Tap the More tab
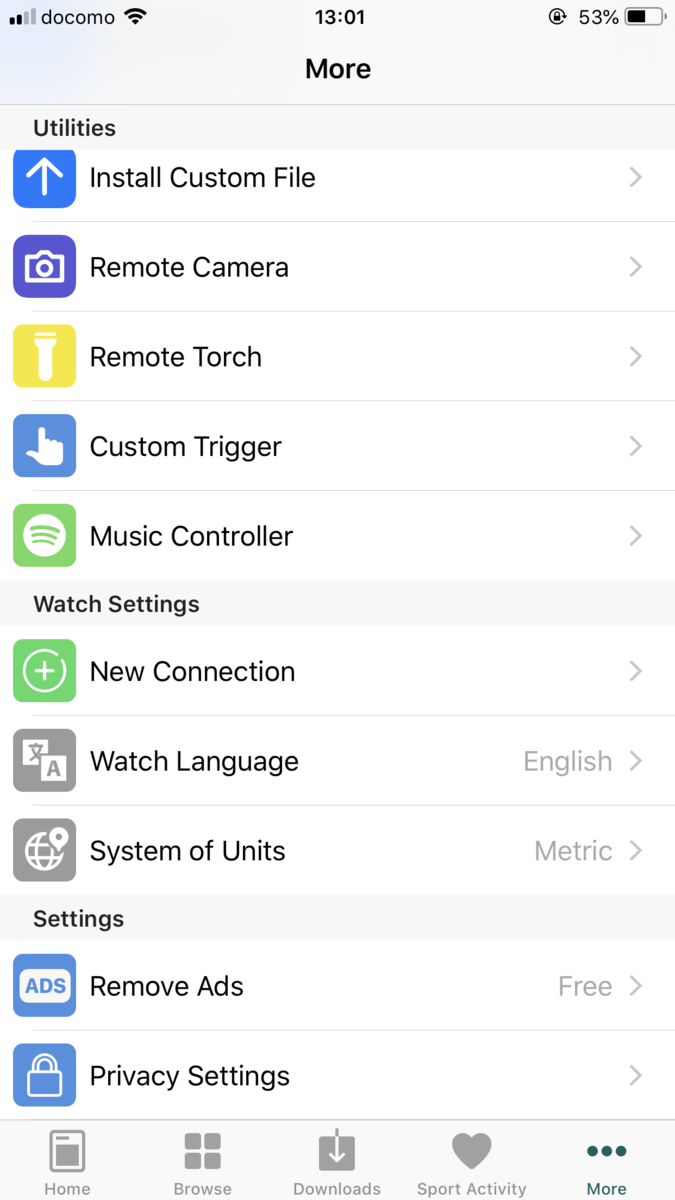The image size is (675, 1200). [x=607, y=1163]
